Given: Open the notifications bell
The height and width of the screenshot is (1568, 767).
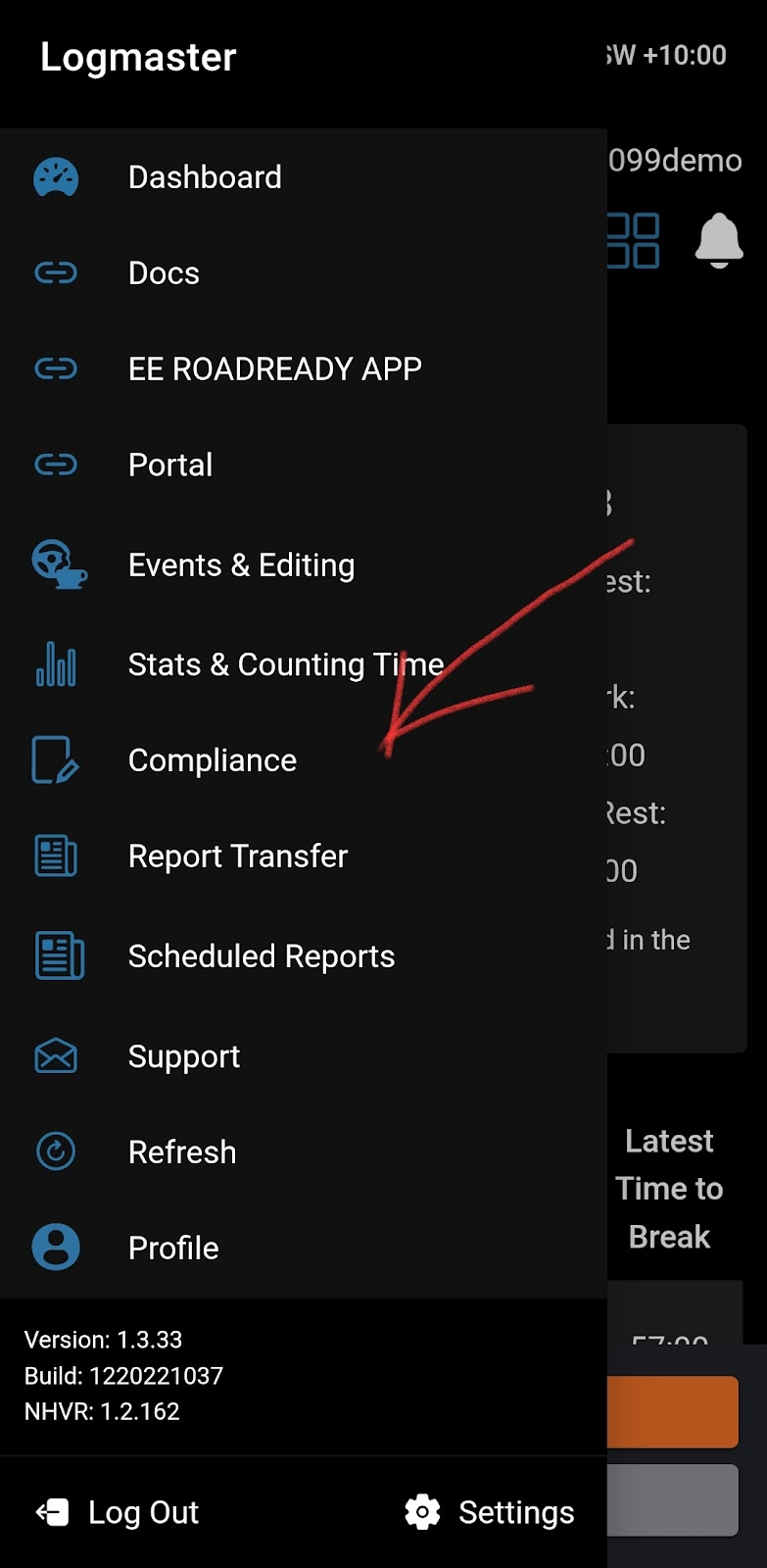Looking at the screenshot, I should point(719,240).
